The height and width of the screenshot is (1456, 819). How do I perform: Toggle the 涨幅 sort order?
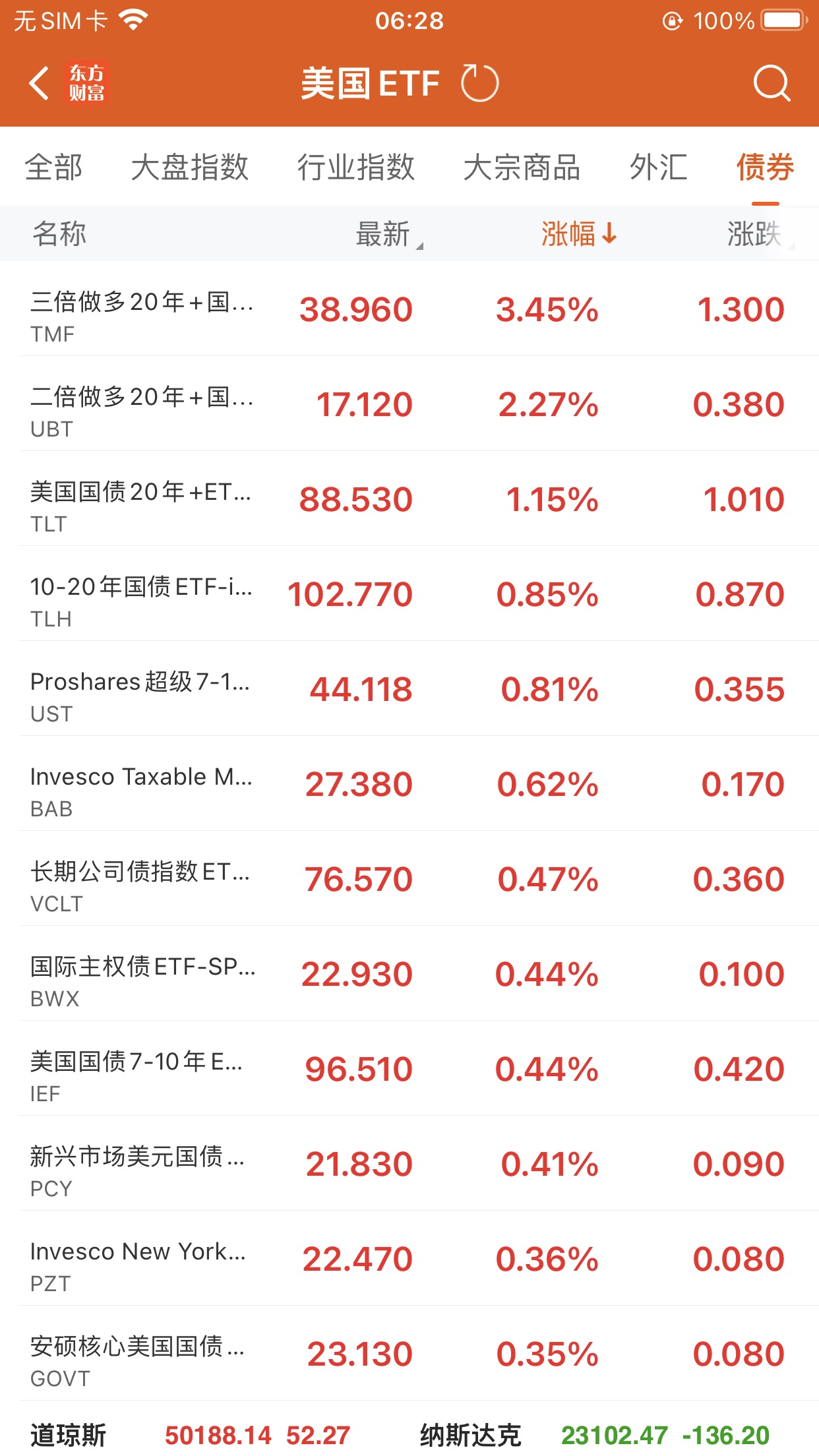click(x=578, y=234)
